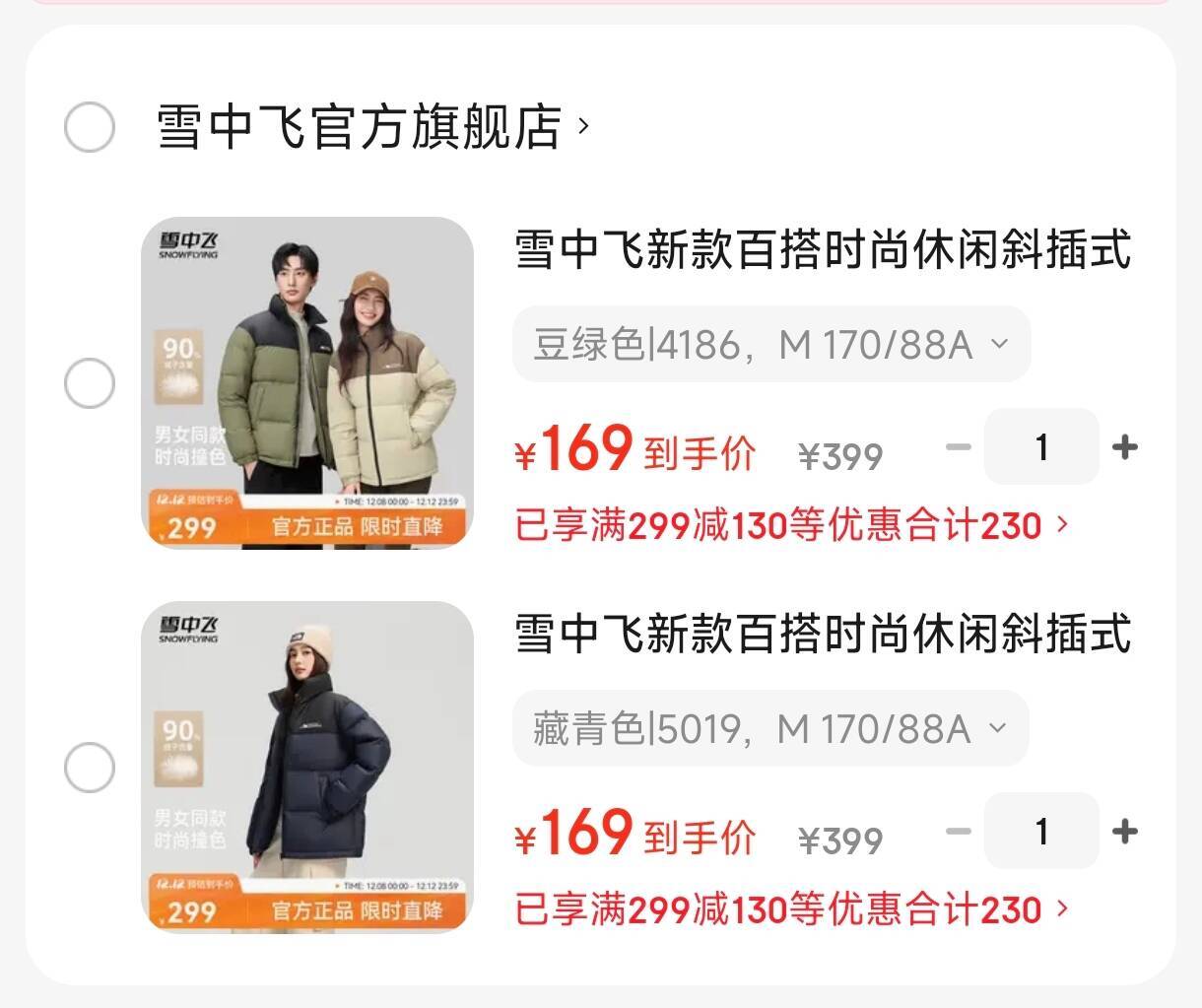Select all items from 雪中飞官方旗舰店

pos(90,127)
